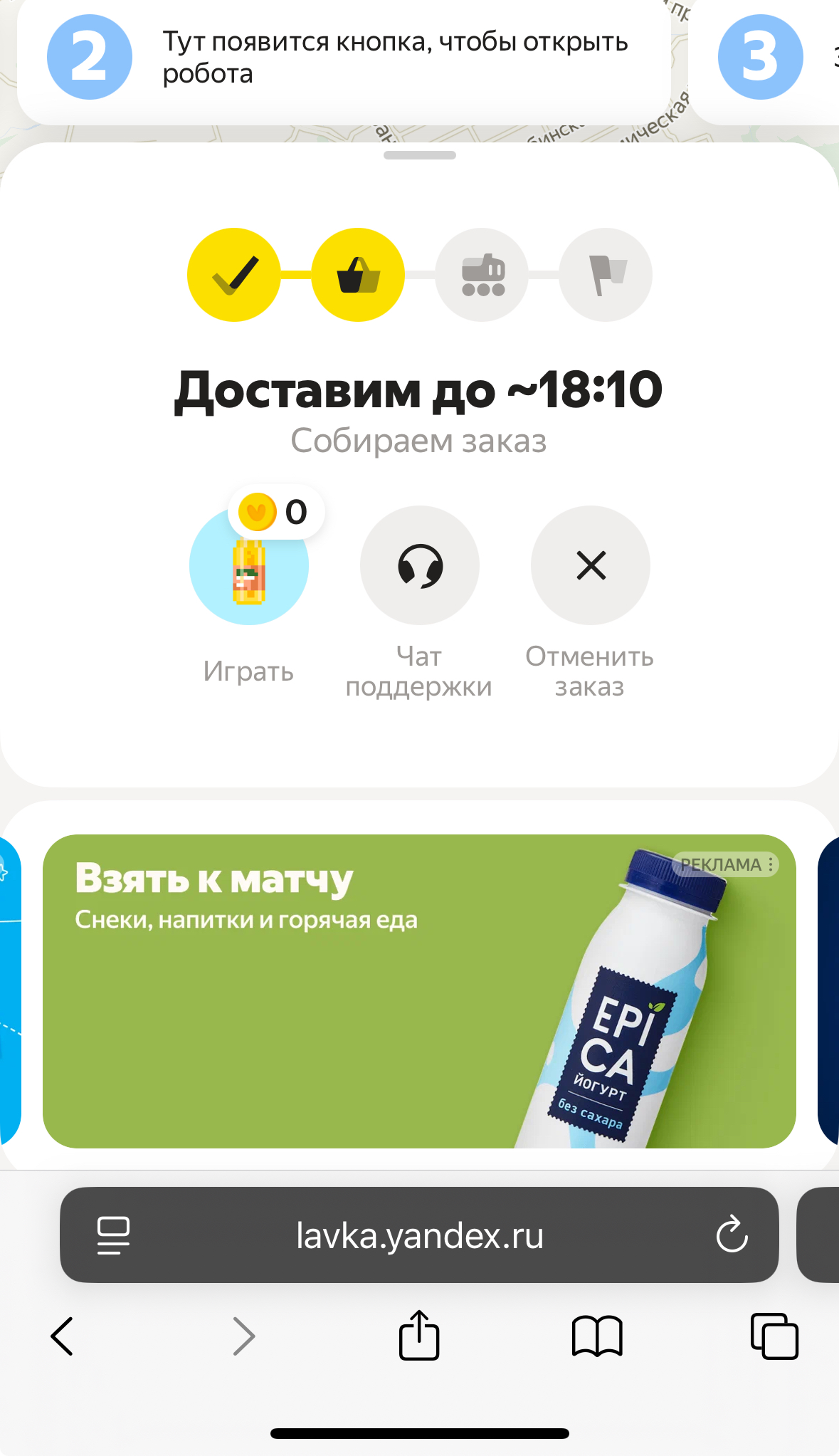Open the hint card about robot button
The width and height of the screenshot is (839, 1456).
coord(344,61)
